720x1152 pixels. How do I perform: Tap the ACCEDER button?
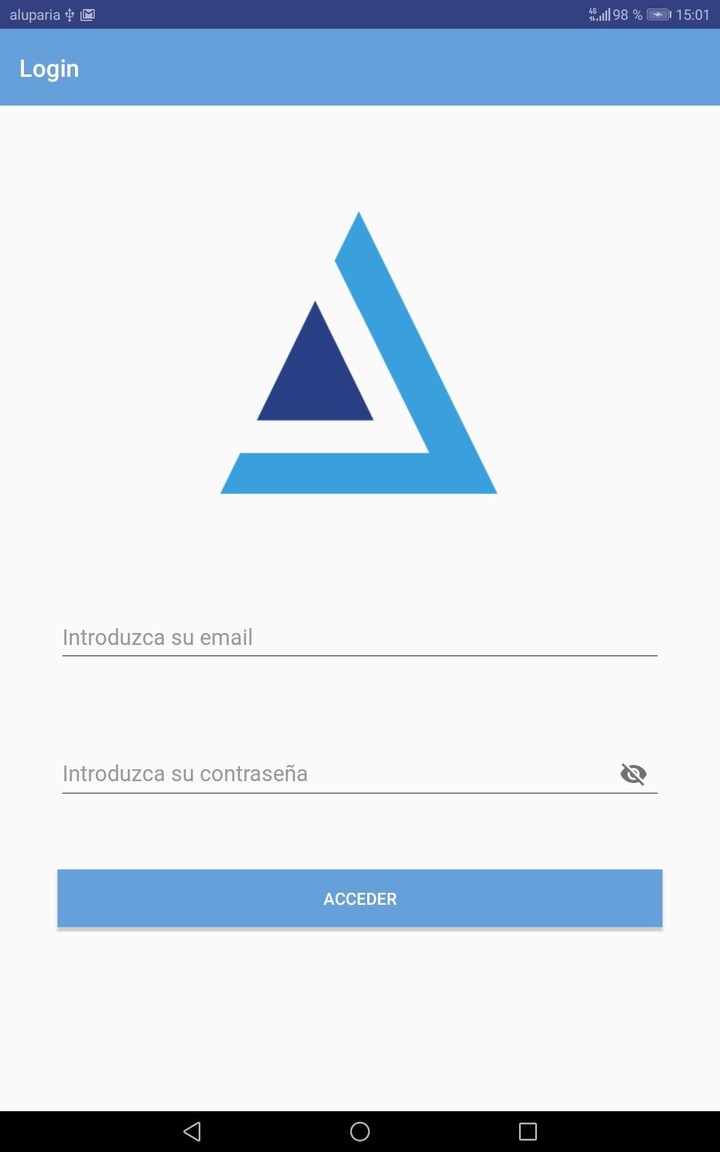(x=360, y=898)
